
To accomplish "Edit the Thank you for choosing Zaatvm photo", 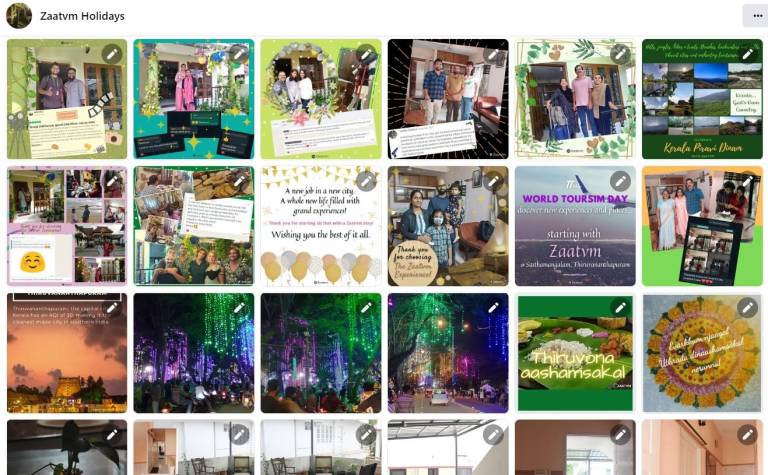I will pos(493,181).
